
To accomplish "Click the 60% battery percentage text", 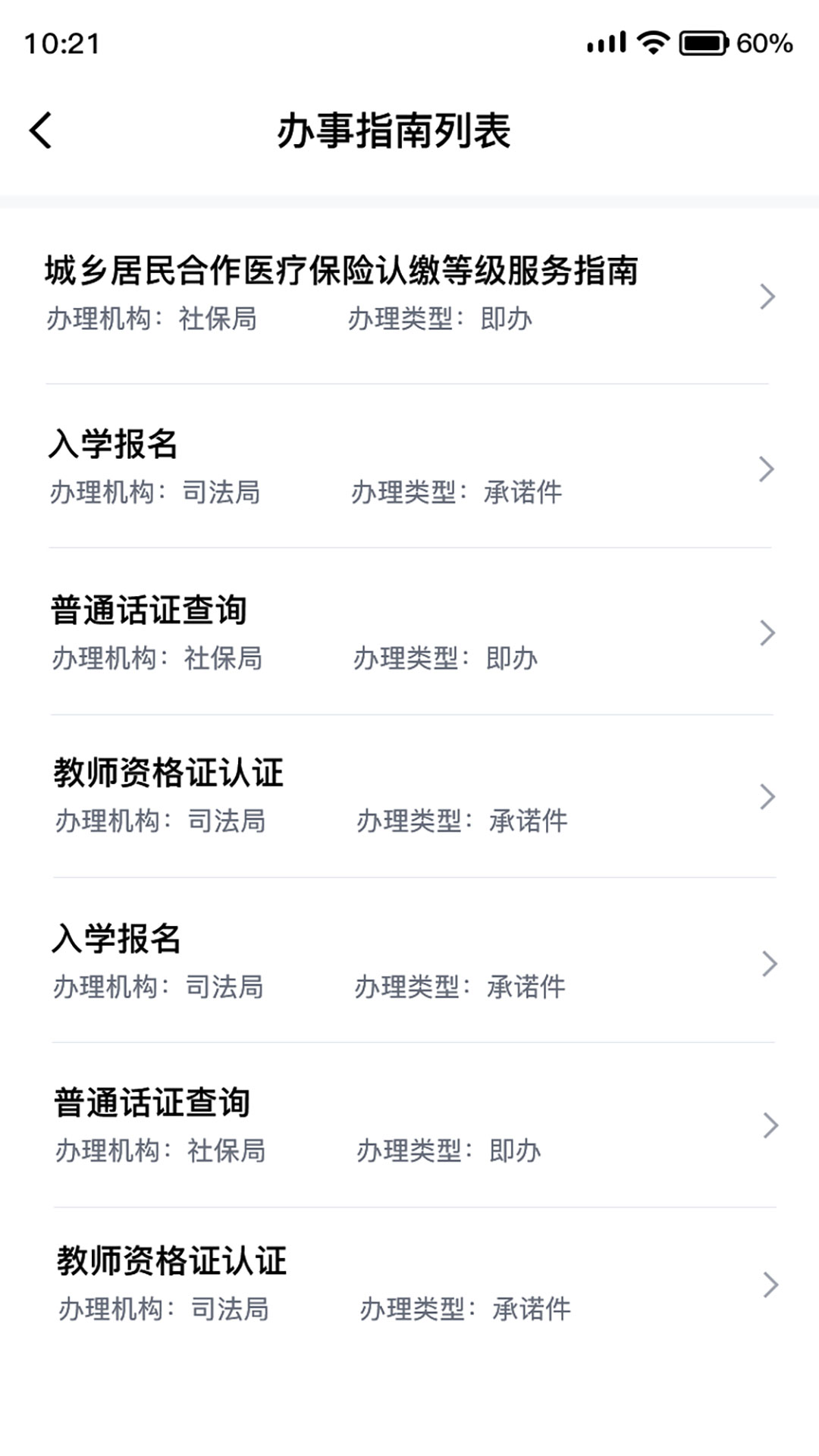I will 762,44.
